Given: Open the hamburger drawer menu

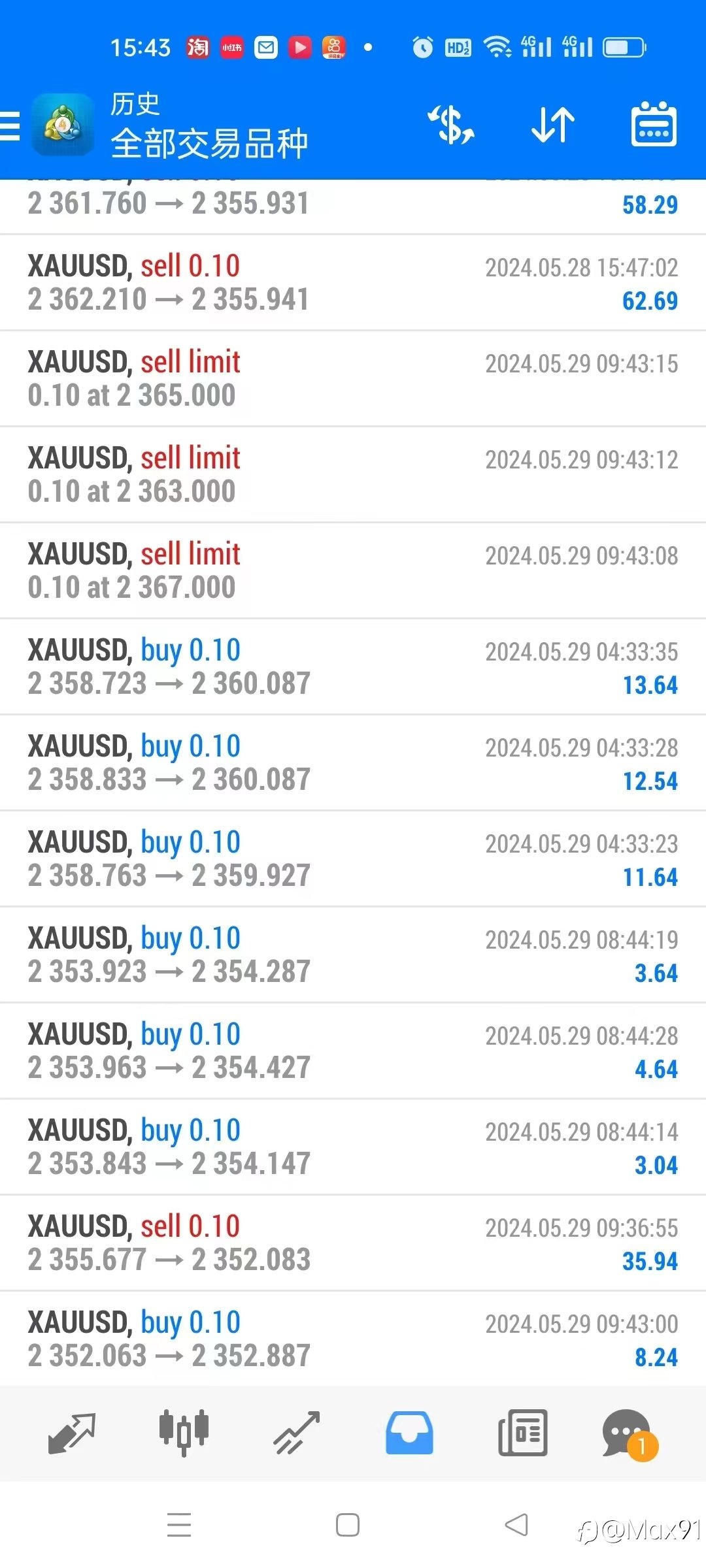Looking at the screenshot, I should click(x=10, y=125).
